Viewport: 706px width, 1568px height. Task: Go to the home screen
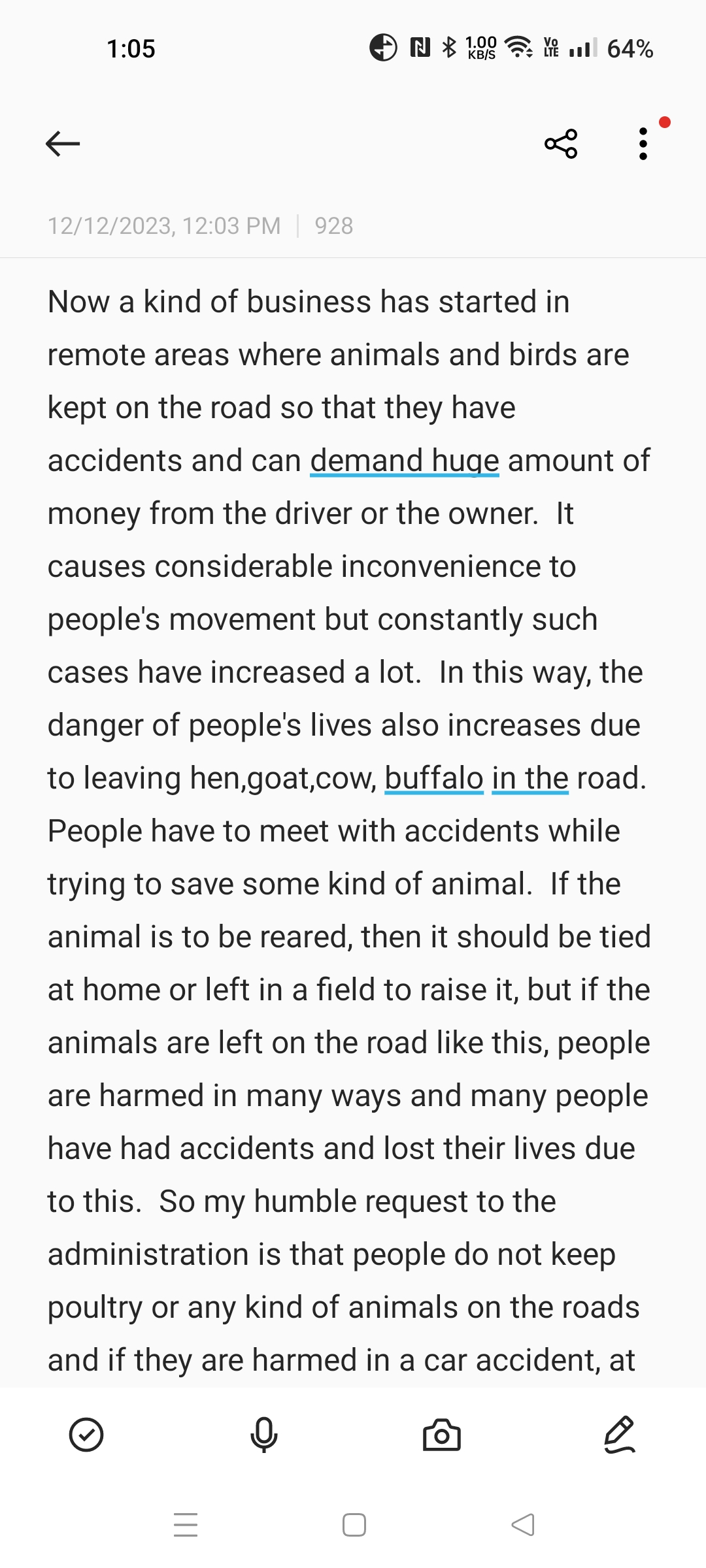pyautogui.click(x=354, y=1524)
